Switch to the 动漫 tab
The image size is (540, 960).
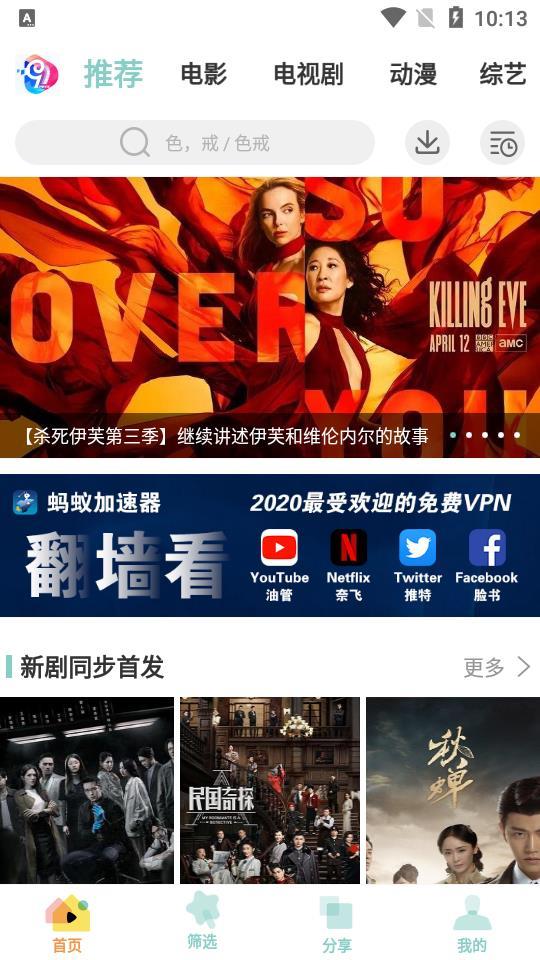[x=413, y=74]
